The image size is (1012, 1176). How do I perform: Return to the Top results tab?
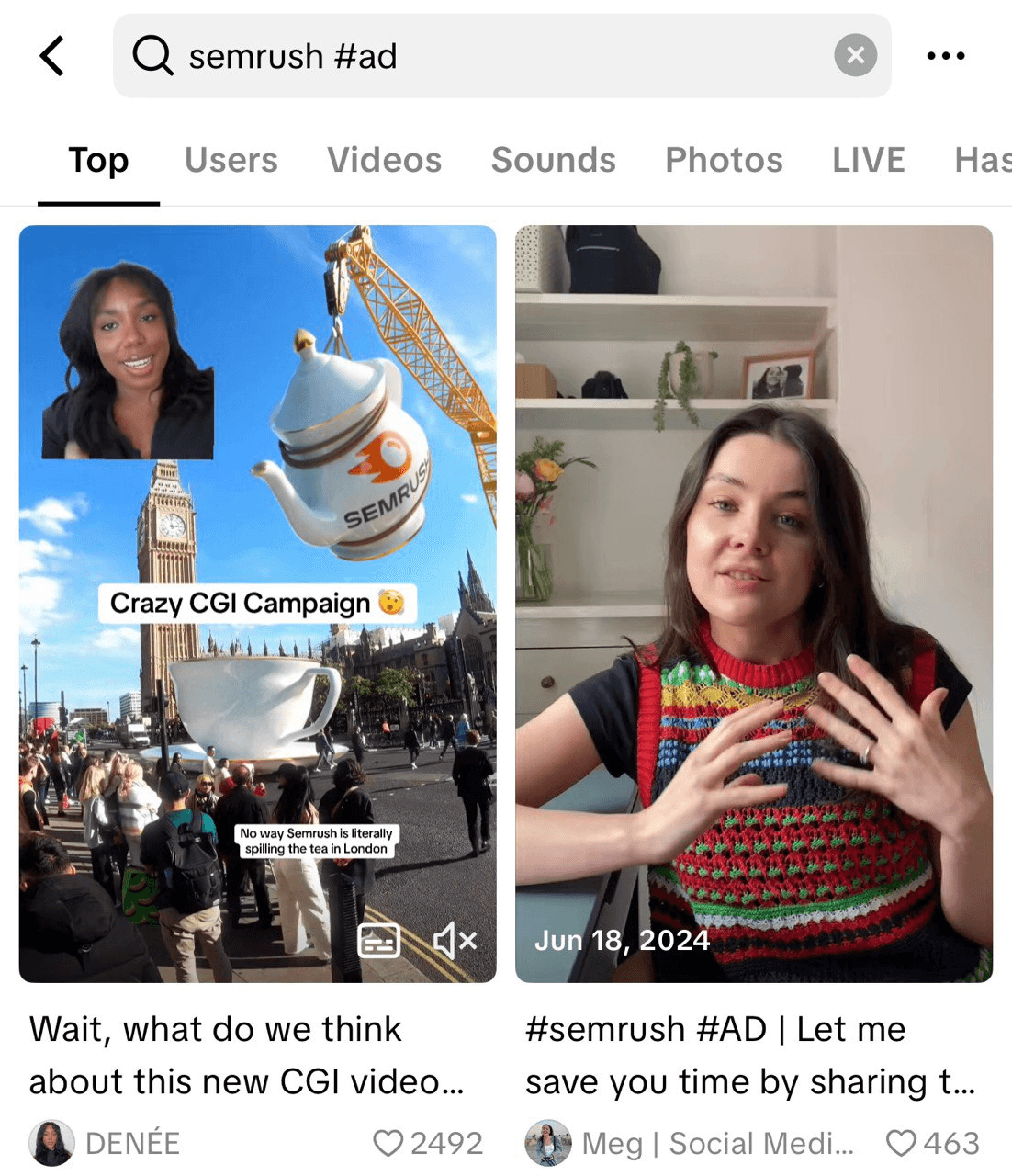pos(97,160)
